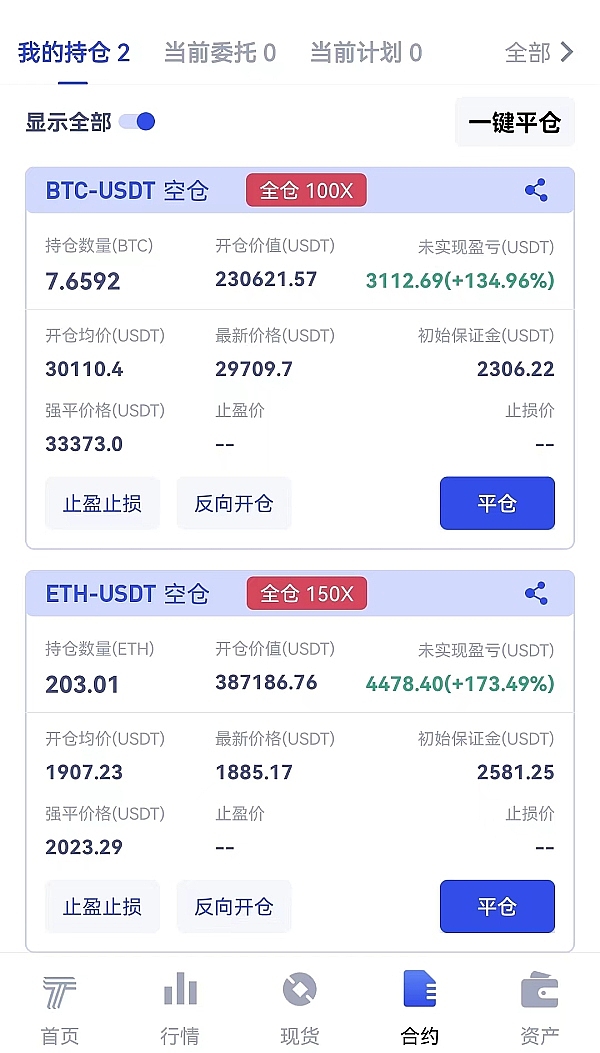The height and width of the screenshot is (1053, 600).
Task: Select the 我的持仓 tab
Action: [74, 53]
